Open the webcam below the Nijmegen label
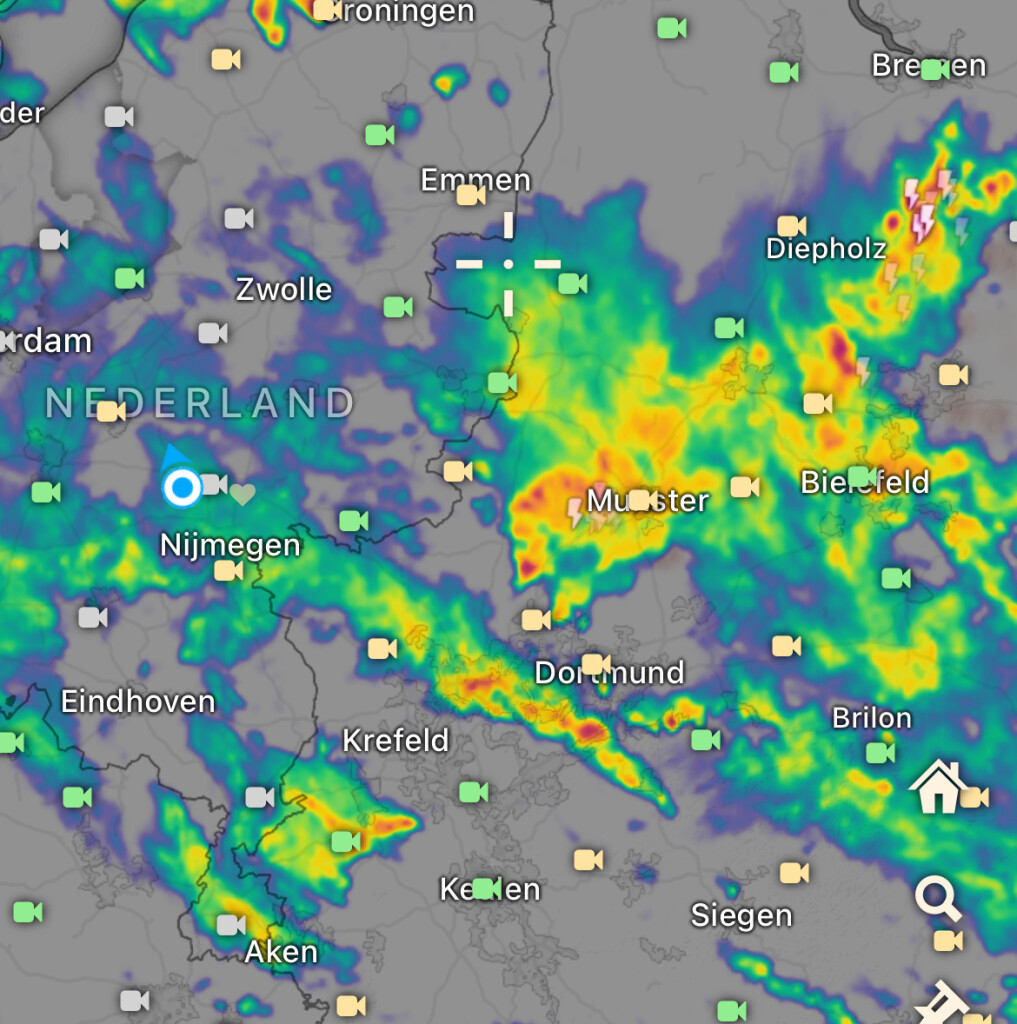This screenshot has height=1024, width=1017. 228,570
